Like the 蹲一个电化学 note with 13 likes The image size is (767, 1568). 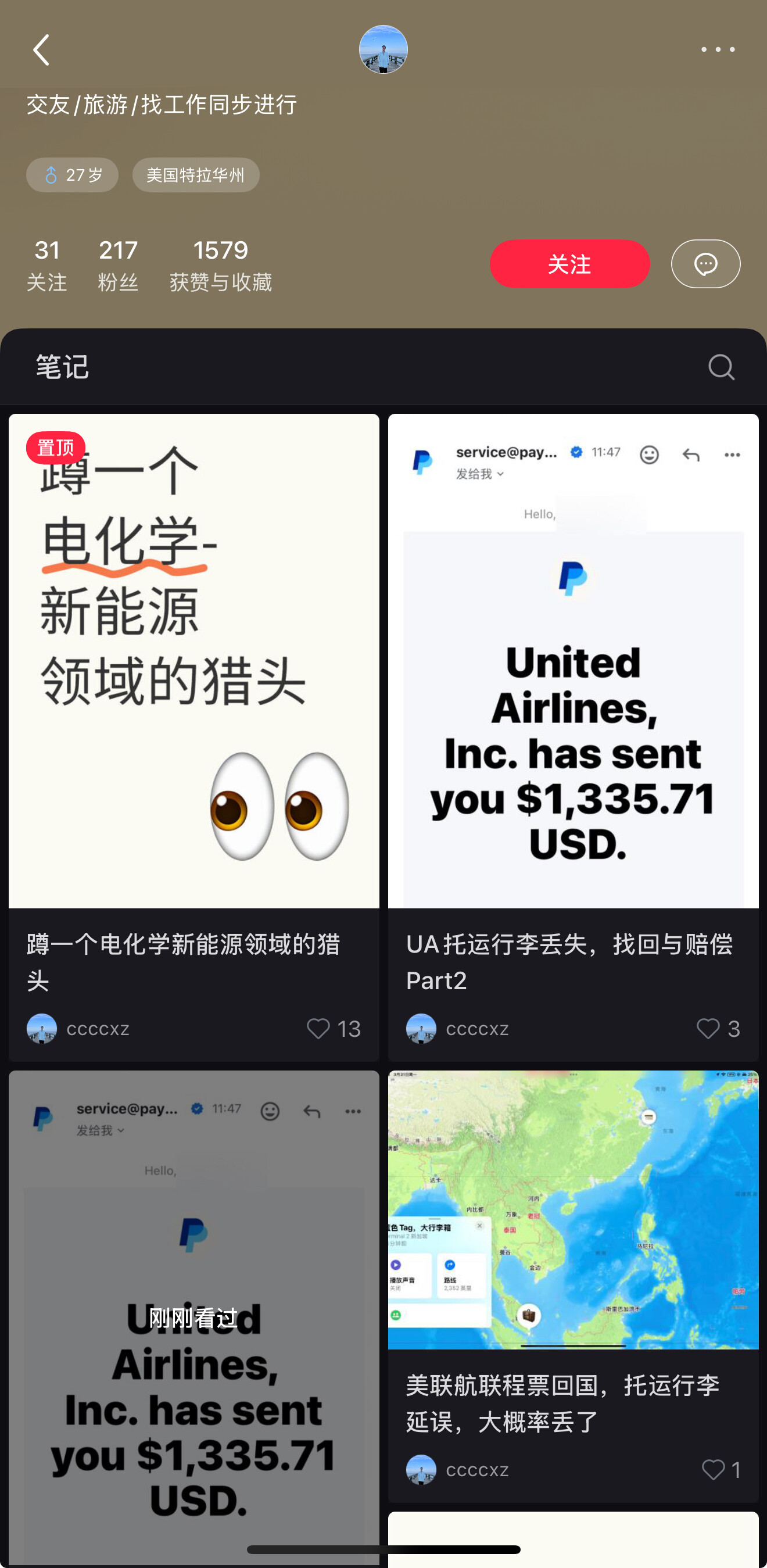[x=333, y=1029]
